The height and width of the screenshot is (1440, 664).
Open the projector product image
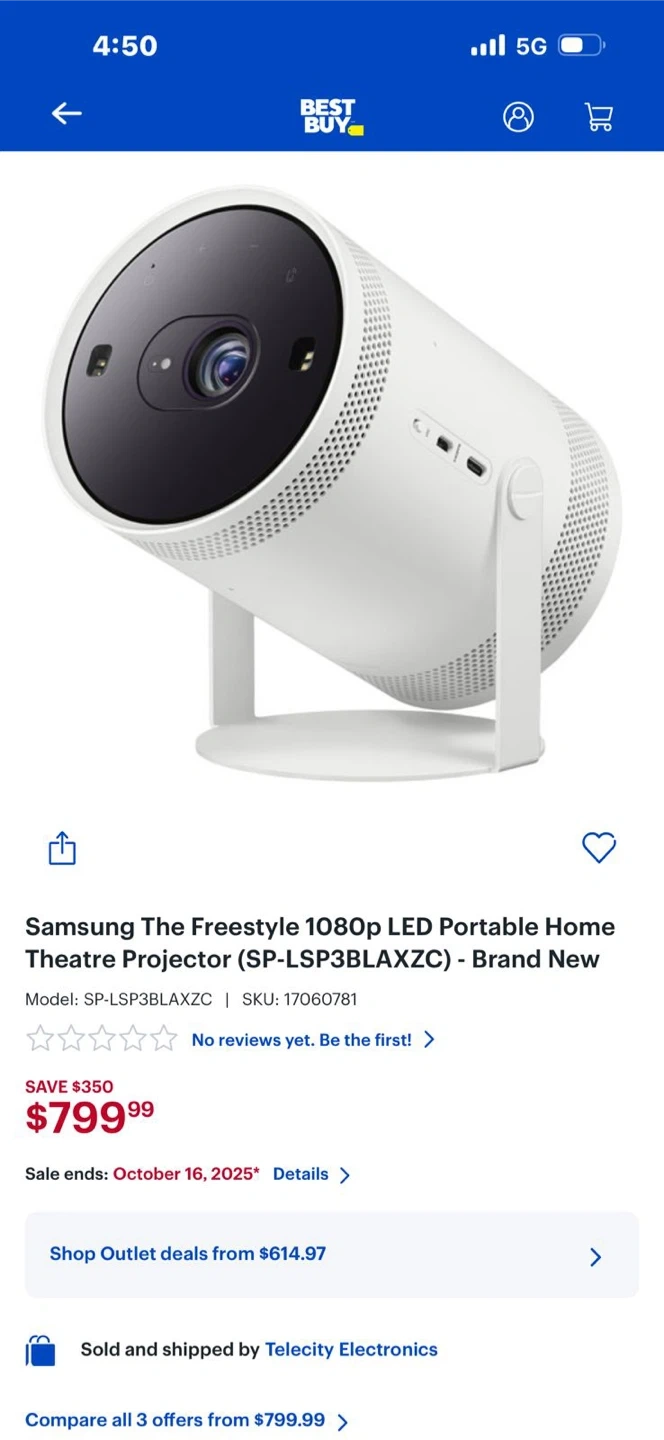[332, 480]
